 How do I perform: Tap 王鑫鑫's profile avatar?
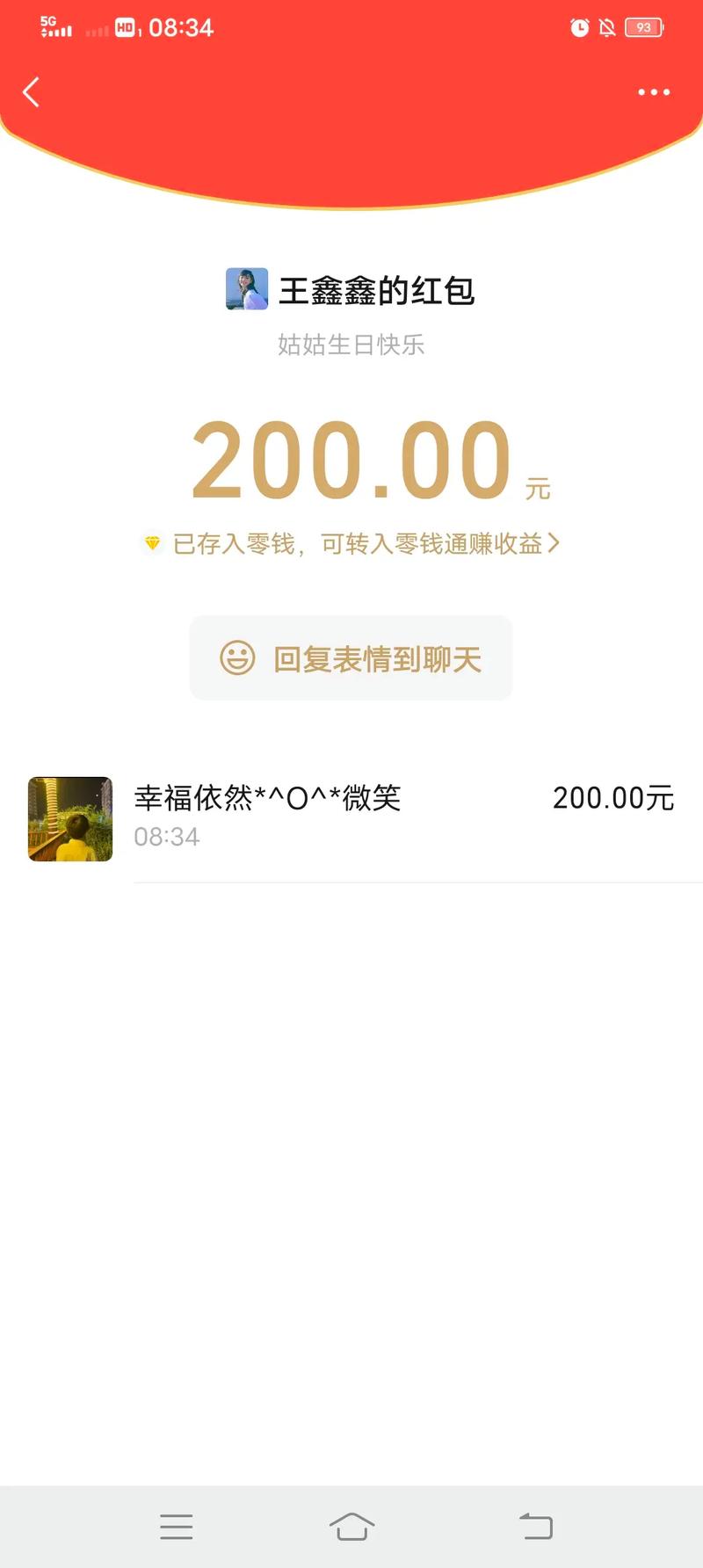(247, 291)
